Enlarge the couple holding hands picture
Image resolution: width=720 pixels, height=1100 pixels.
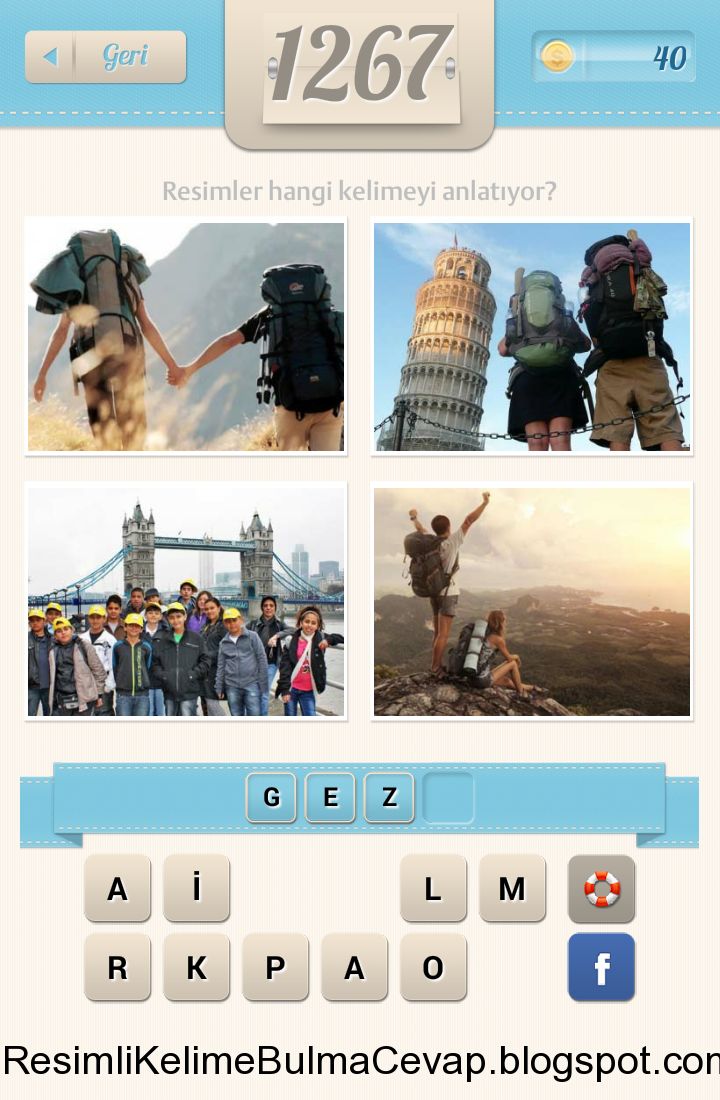click(x=186, y=336)
